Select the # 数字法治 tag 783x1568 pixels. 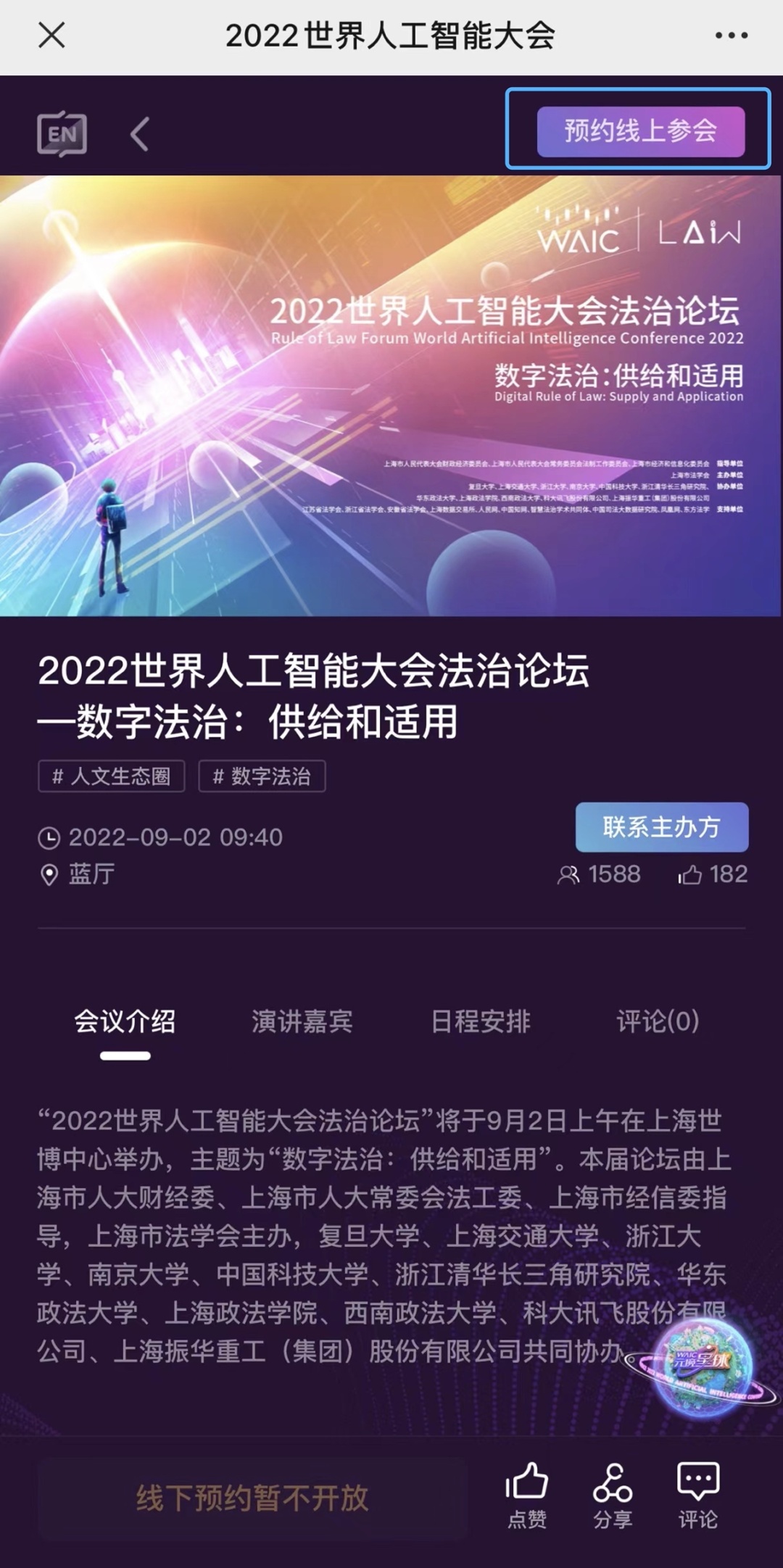262,776
